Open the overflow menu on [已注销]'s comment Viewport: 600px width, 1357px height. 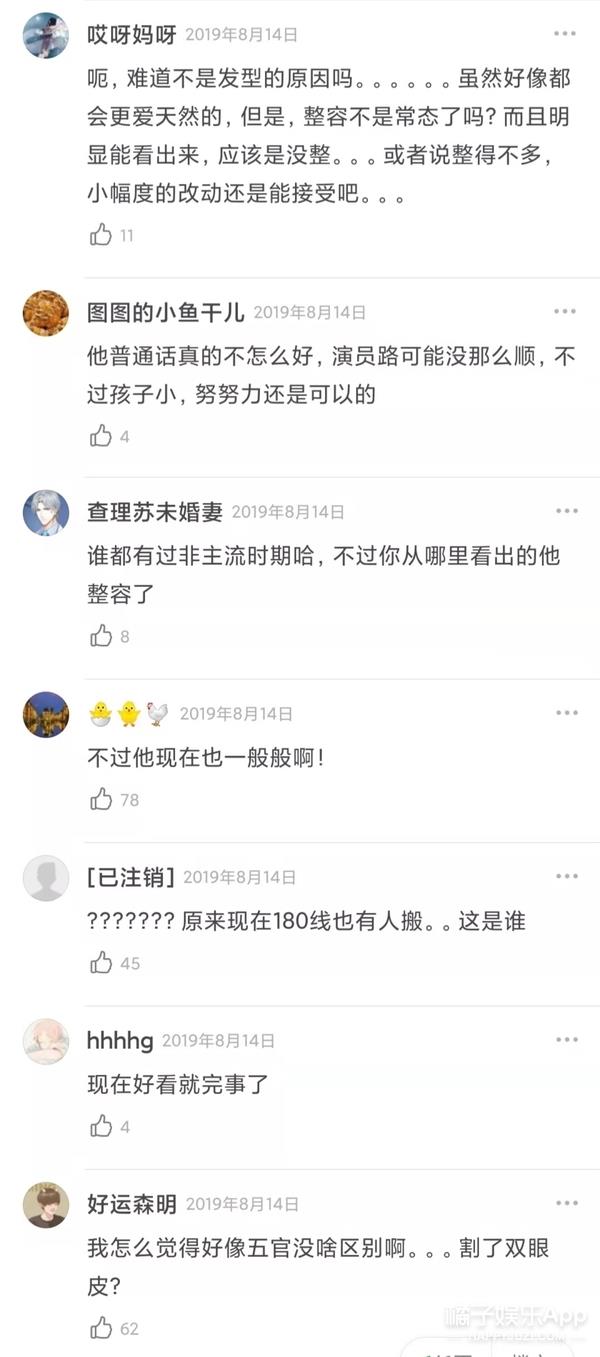click(566, 877)
